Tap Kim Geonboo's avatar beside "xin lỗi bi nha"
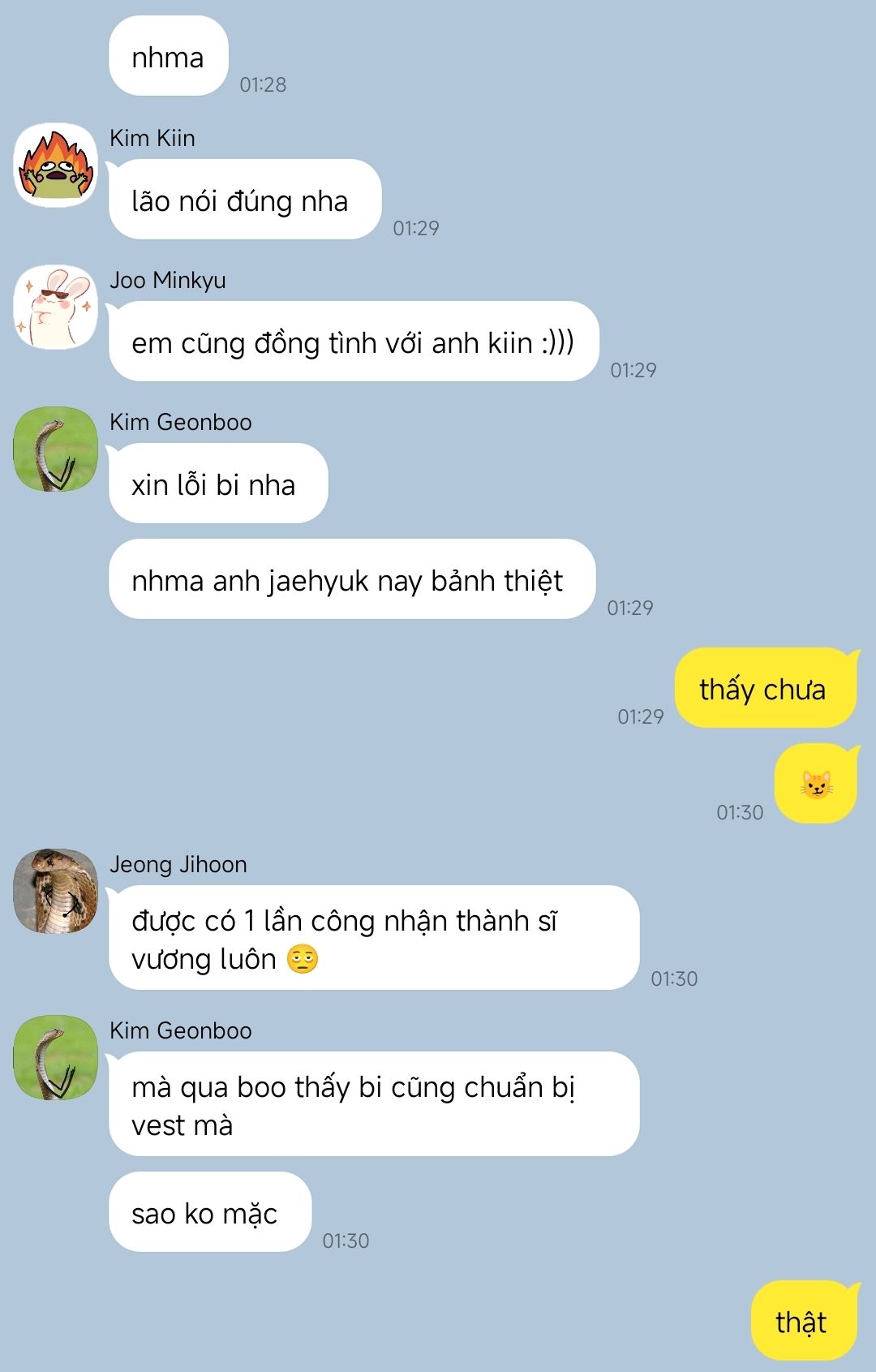This screenshot has width=876, height=1372. 55,449
